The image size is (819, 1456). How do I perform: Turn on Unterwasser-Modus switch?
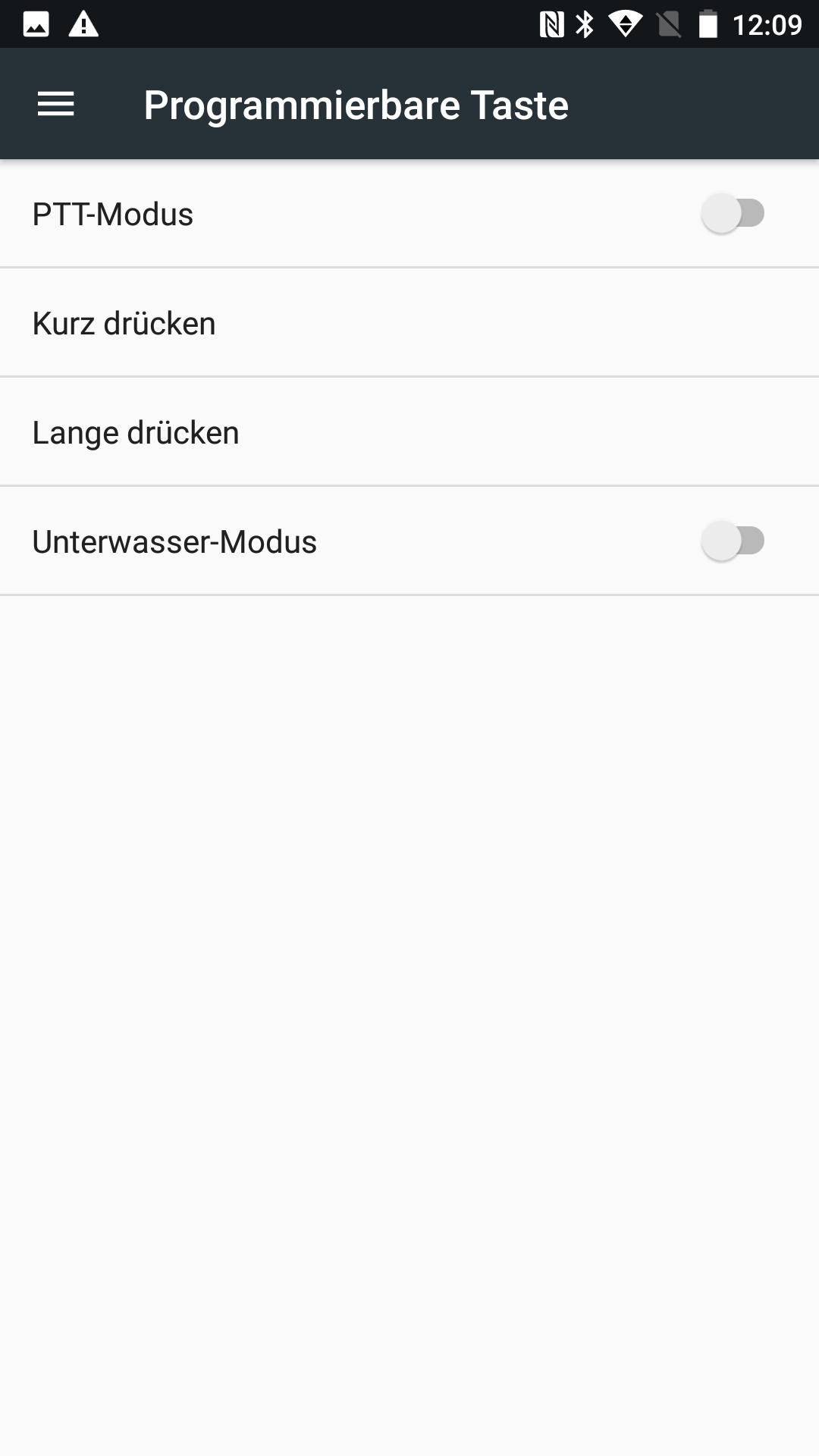(x=732, y=541)
